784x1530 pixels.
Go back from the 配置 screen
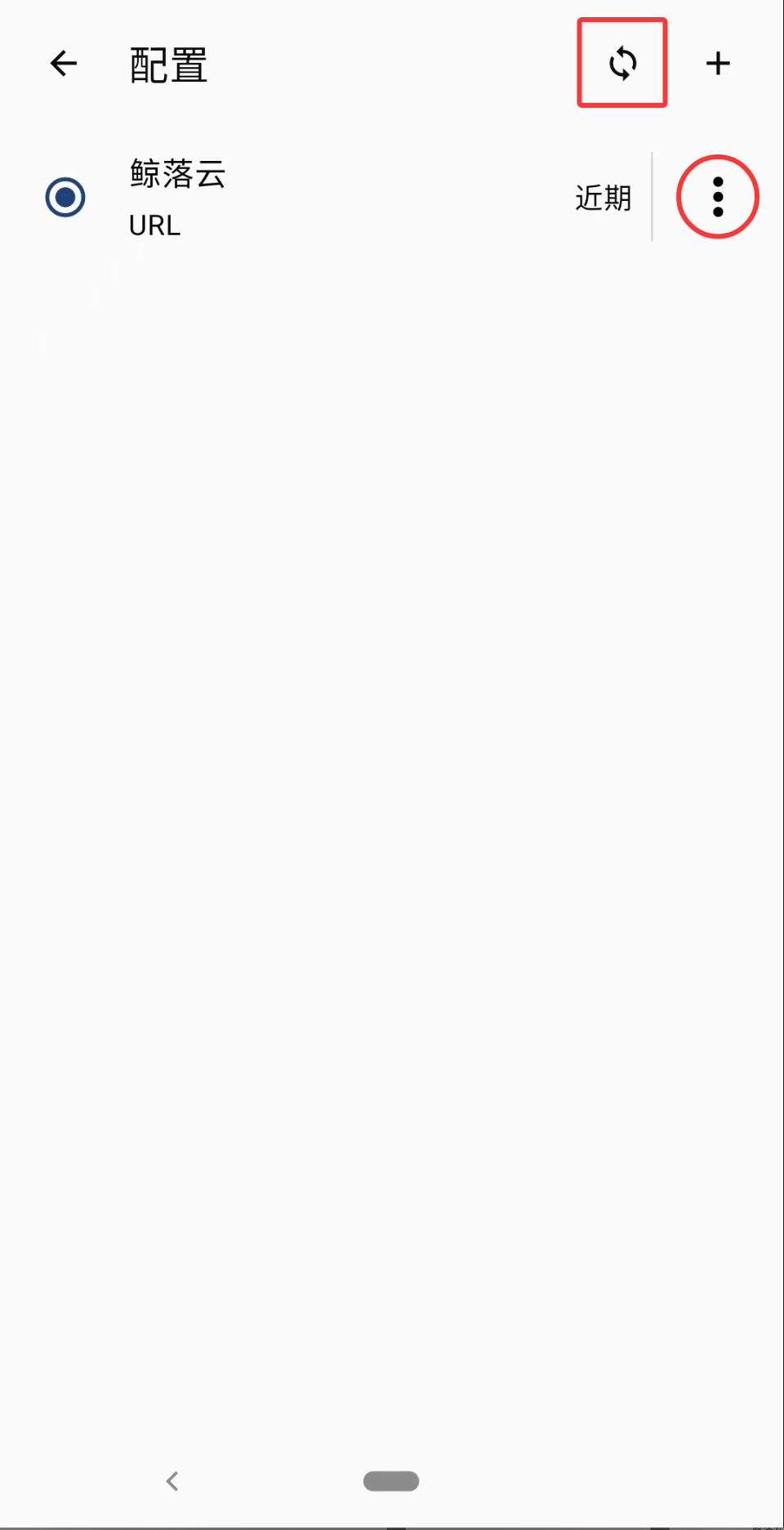tap(64, 64)
